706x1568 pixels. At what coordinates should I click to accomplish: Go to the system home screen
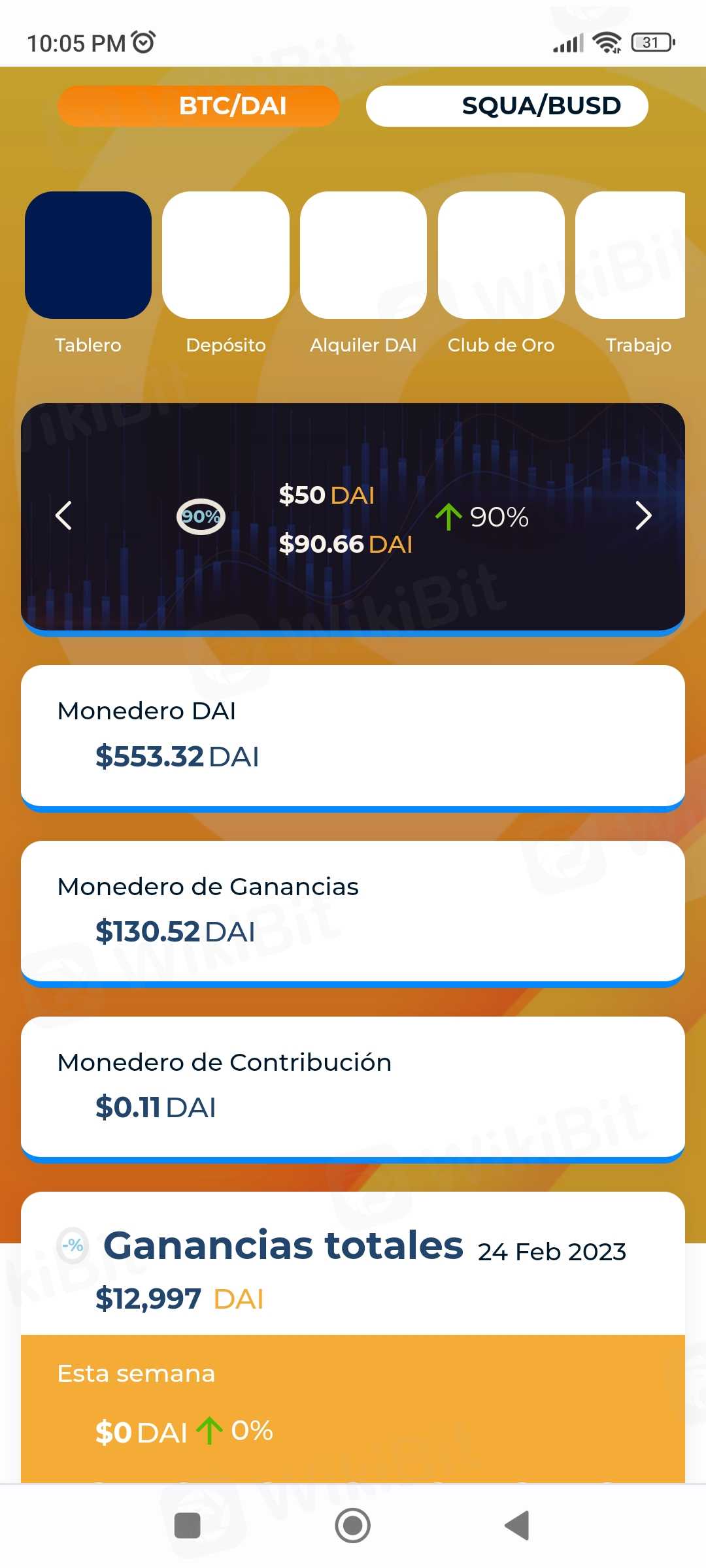[x=353, y=1526]
